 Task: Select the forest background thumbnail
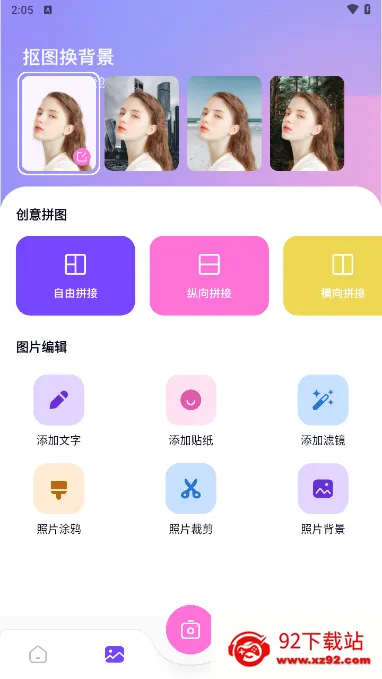(x=307, y=123)
